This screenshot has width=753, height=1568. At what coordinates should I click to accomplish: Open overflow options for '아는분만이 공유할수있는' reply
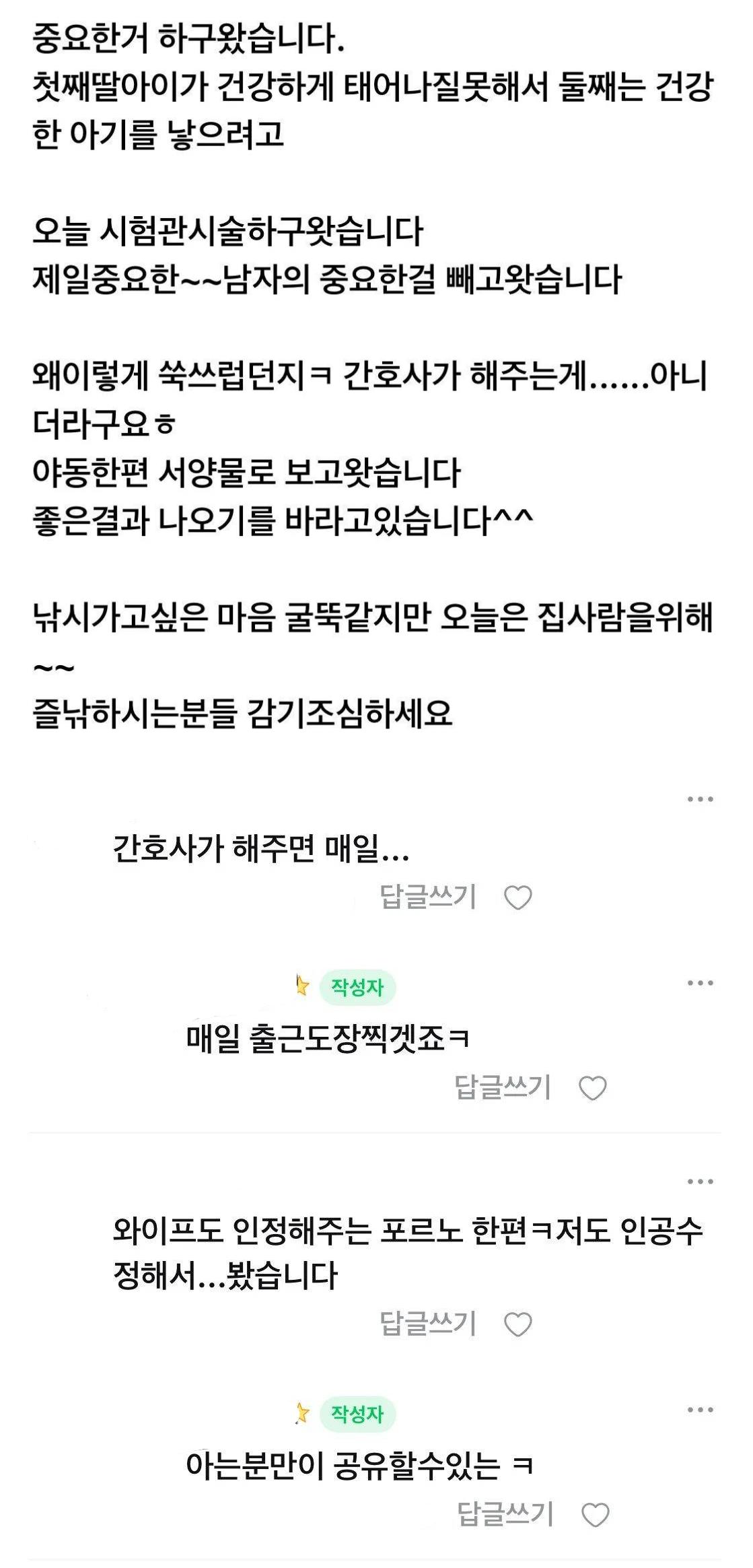tap(700, 1410)
